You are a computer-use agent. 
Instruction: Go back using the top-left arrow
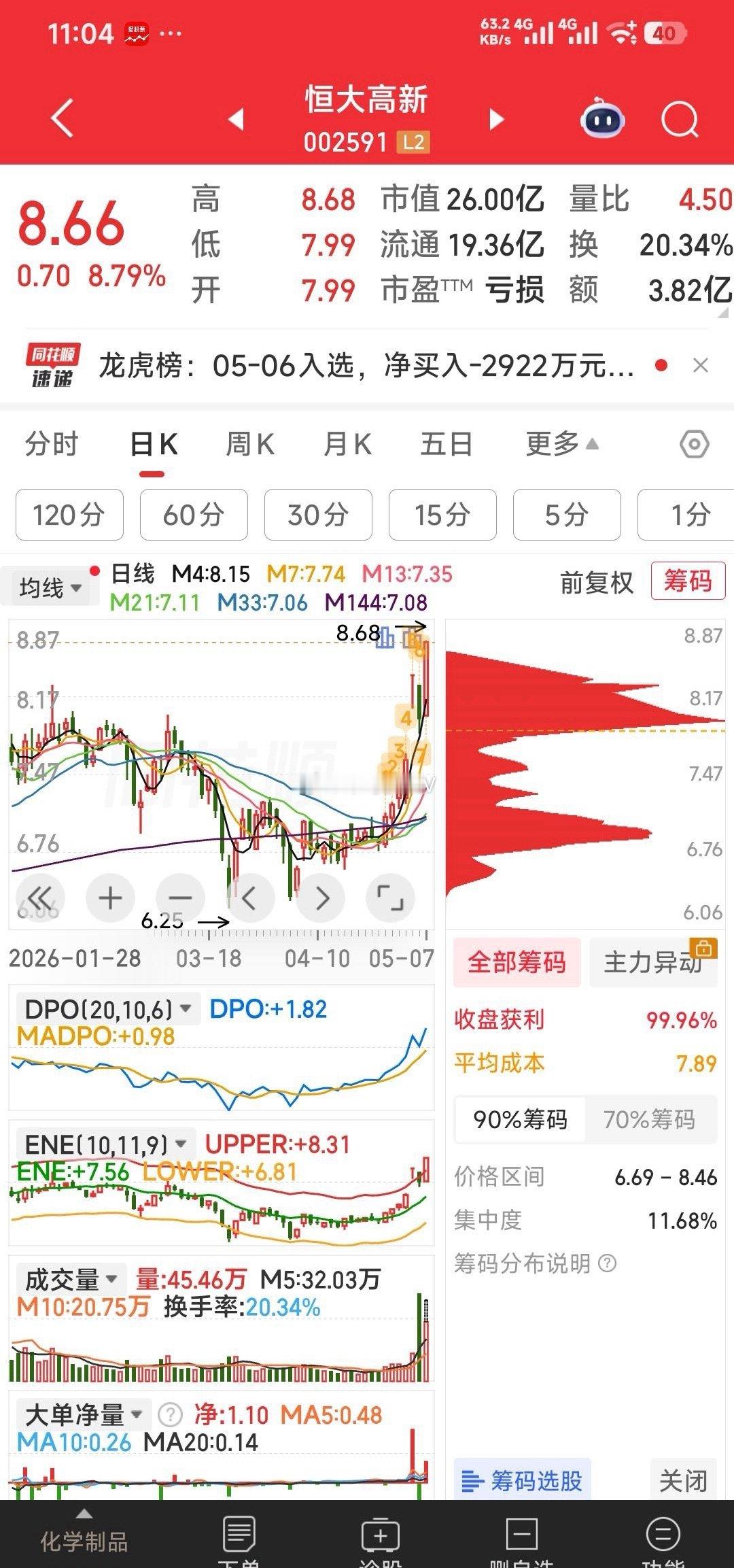pyautogui.click(x=62, y=119)
